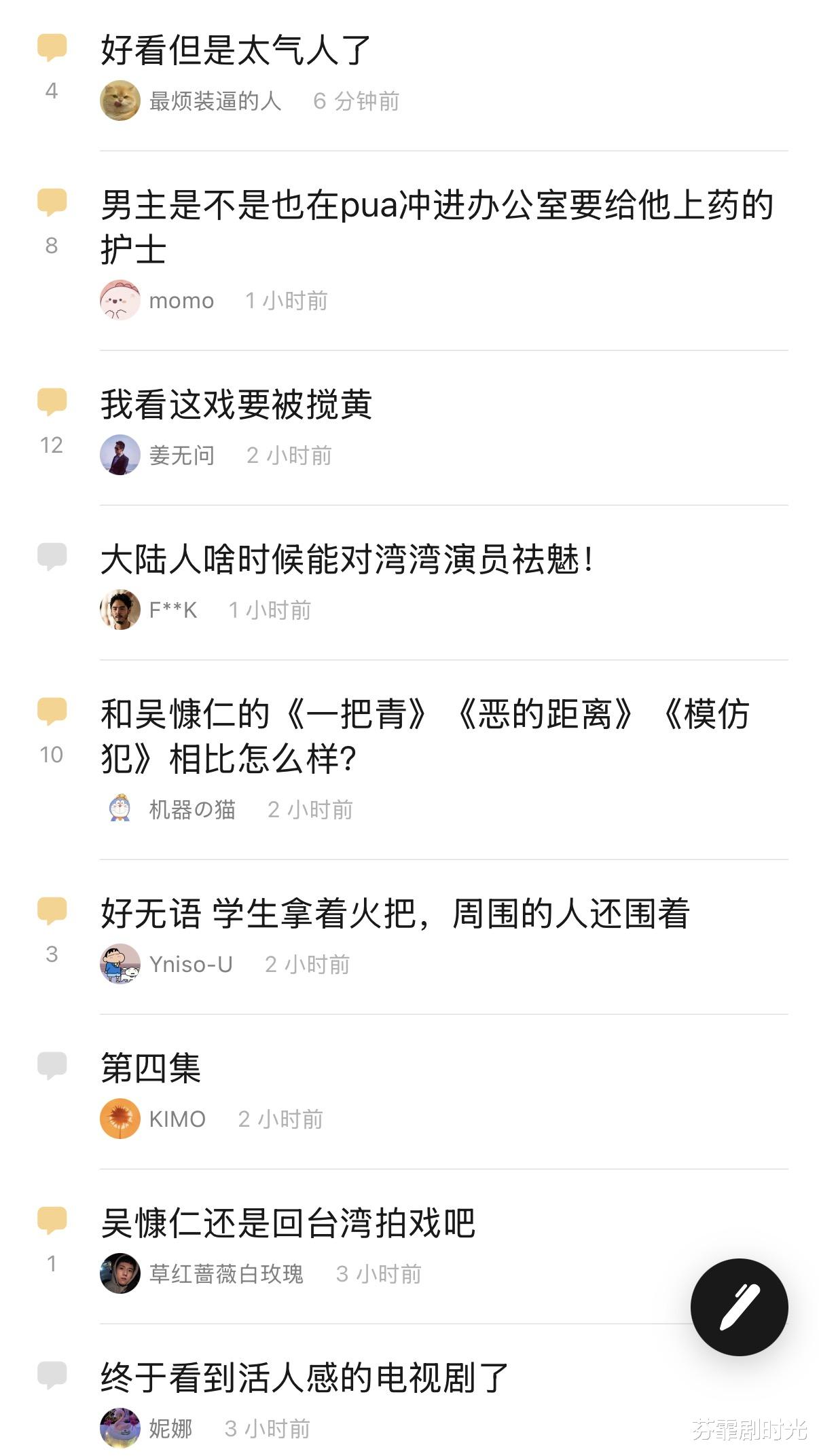
Task: Open the thread 大陆人啥时候能对湾湾演员祛魅
Action: pyautogui.click(x=347, y=560)
